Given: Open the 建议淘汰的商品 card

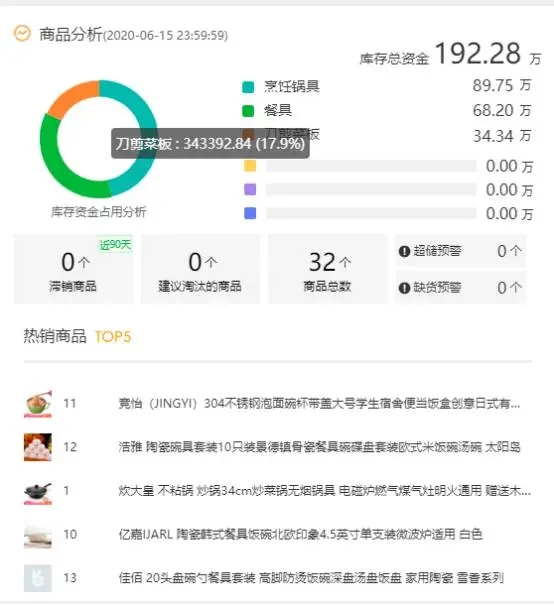Looking at the screenshot, I should 200,269.
